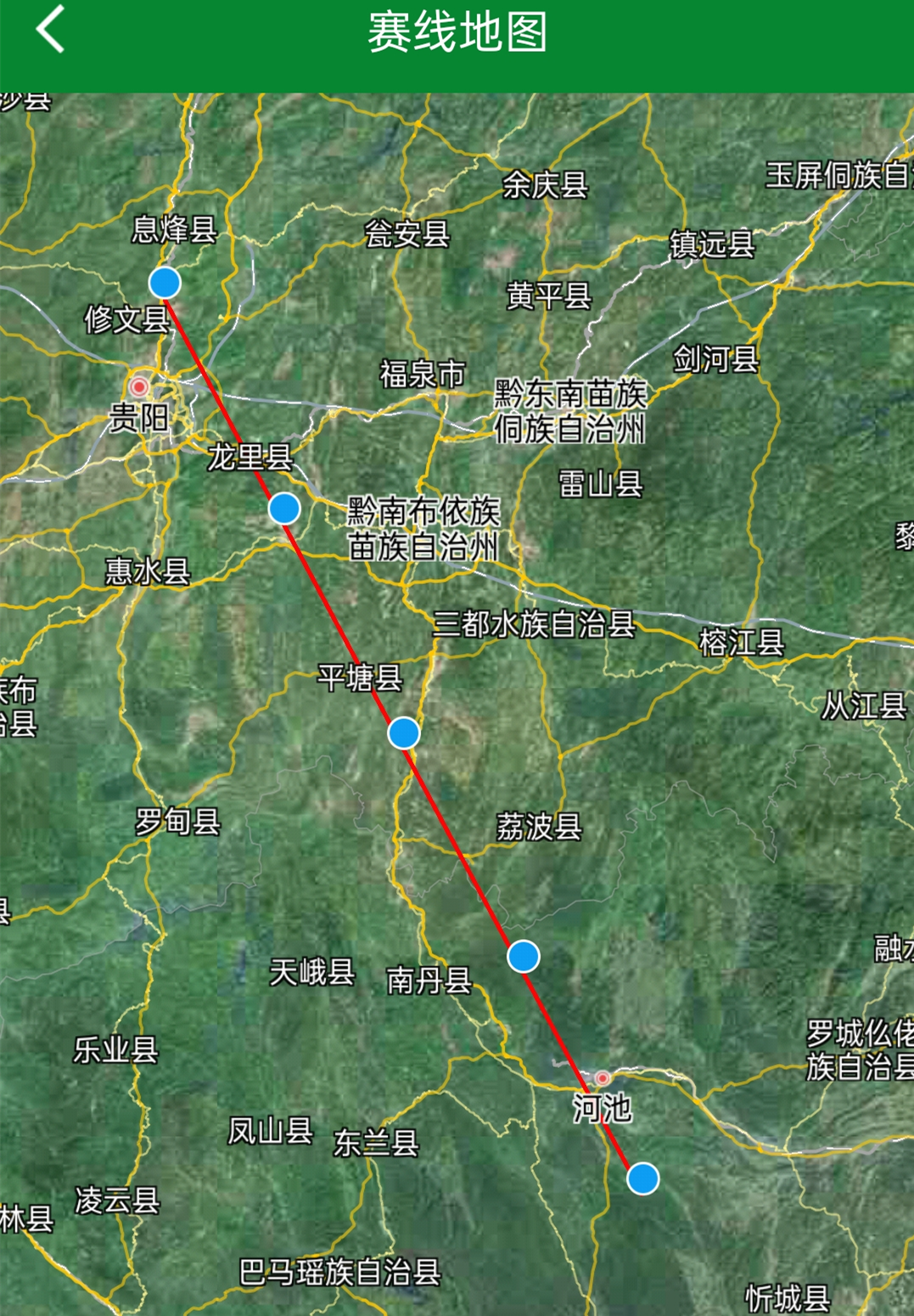This screenshot has height=1316, width=914.
Task: Select the blue route marker below 龙里县
Action: (x=284, y=509)
